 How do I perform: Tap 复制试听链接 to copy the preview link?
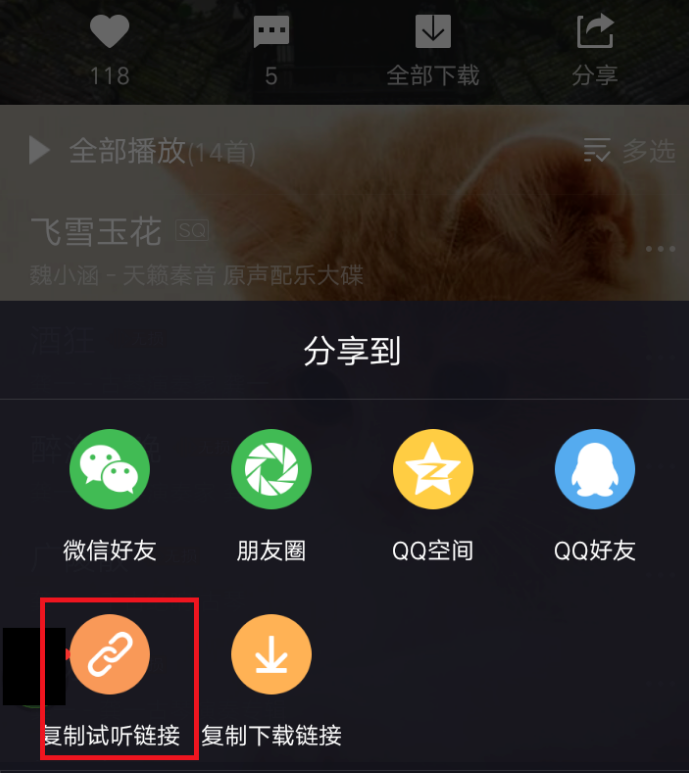click(110, 656)
